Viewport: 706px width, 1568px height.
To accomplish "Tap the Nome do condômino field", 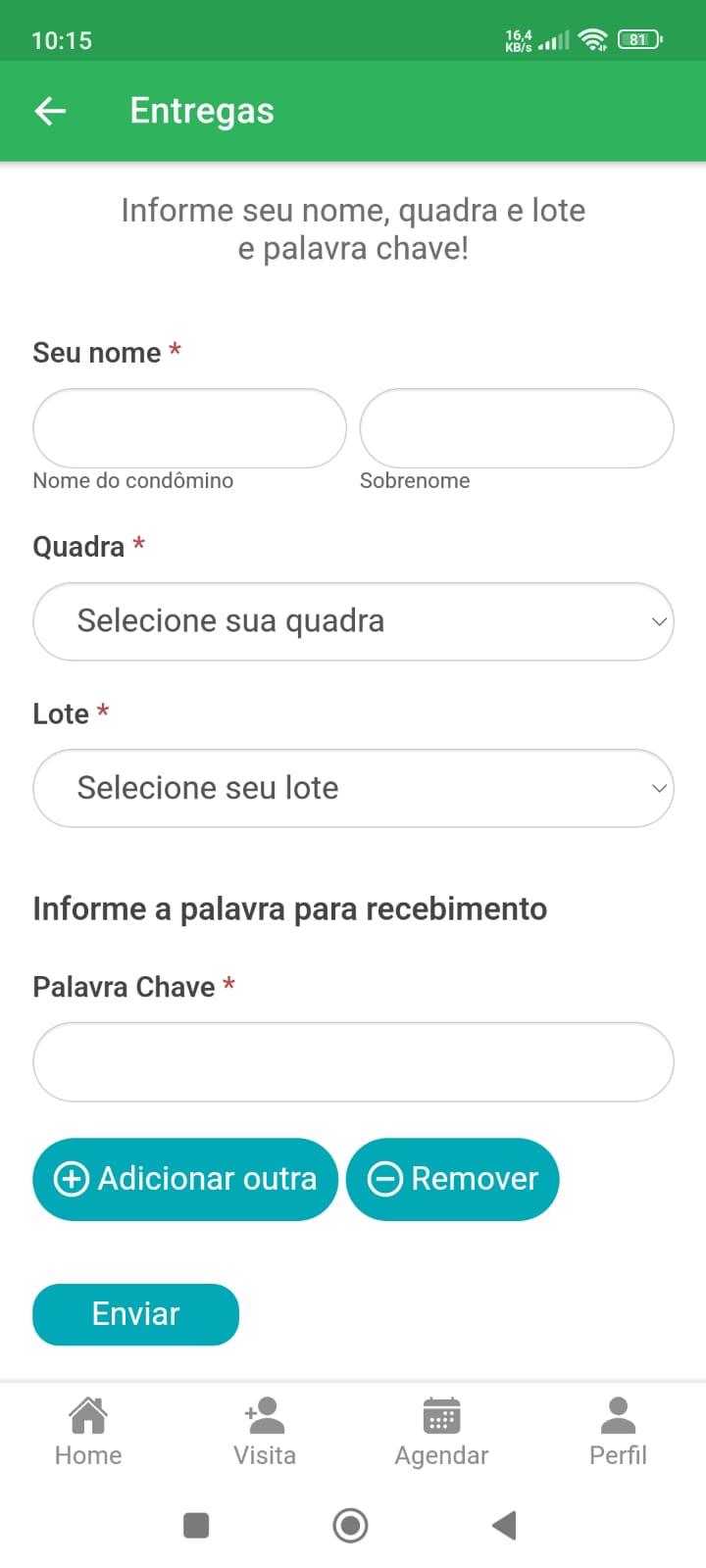I will tap(189, 428).
